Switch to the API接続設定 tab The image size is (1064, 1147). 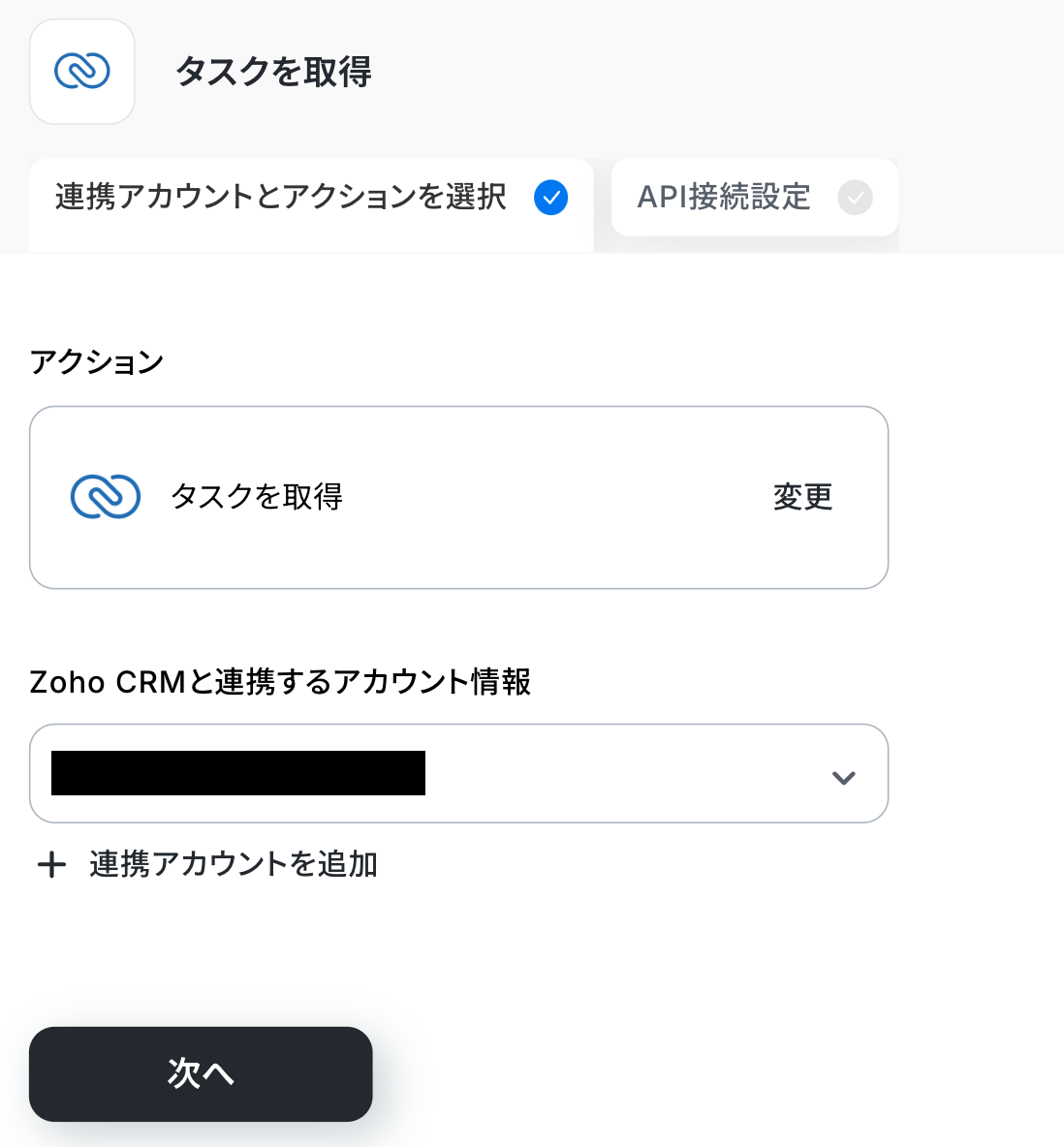[753, 198]
